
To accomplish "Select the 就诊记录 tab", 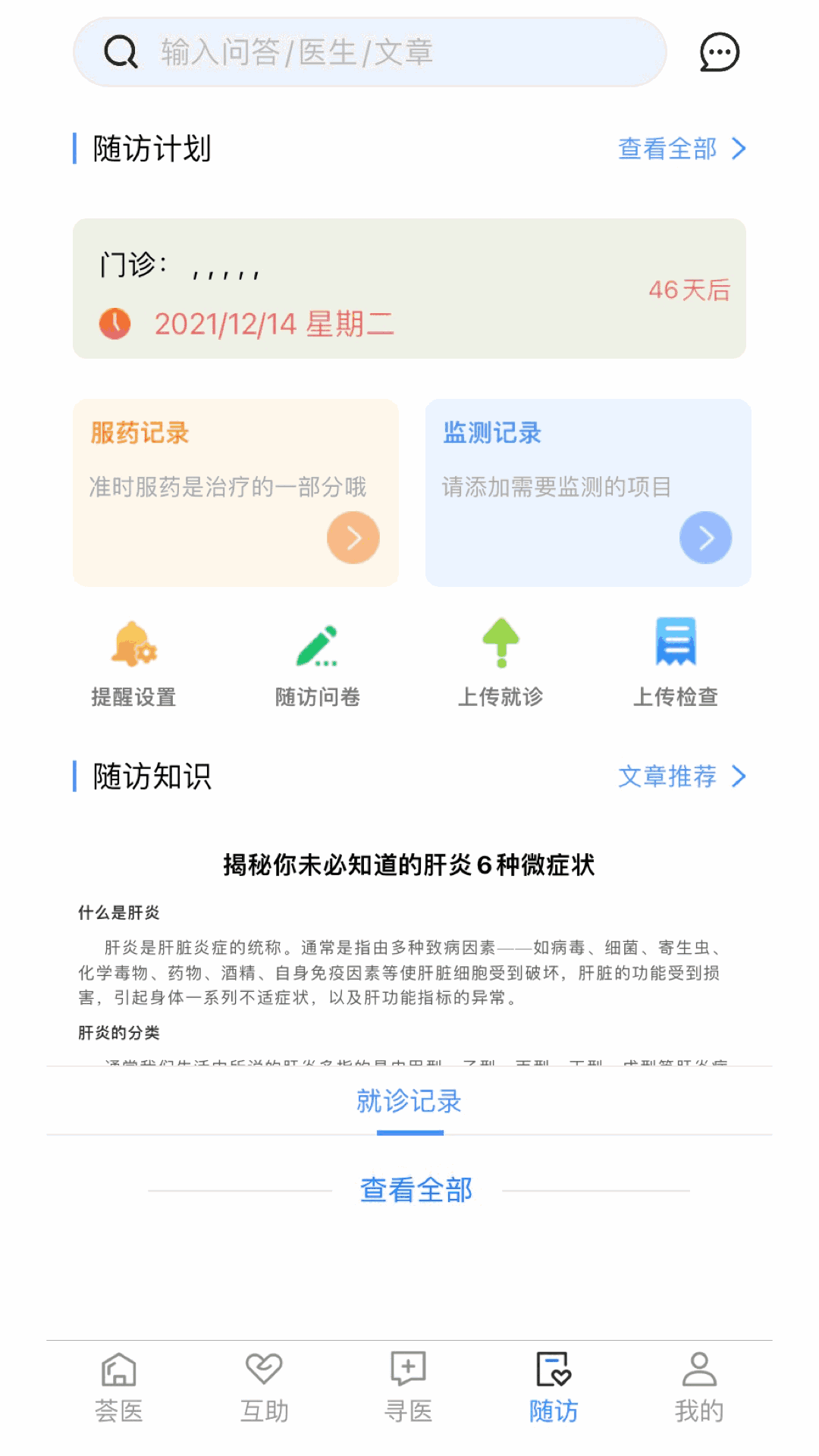I will click(409, 1101).
